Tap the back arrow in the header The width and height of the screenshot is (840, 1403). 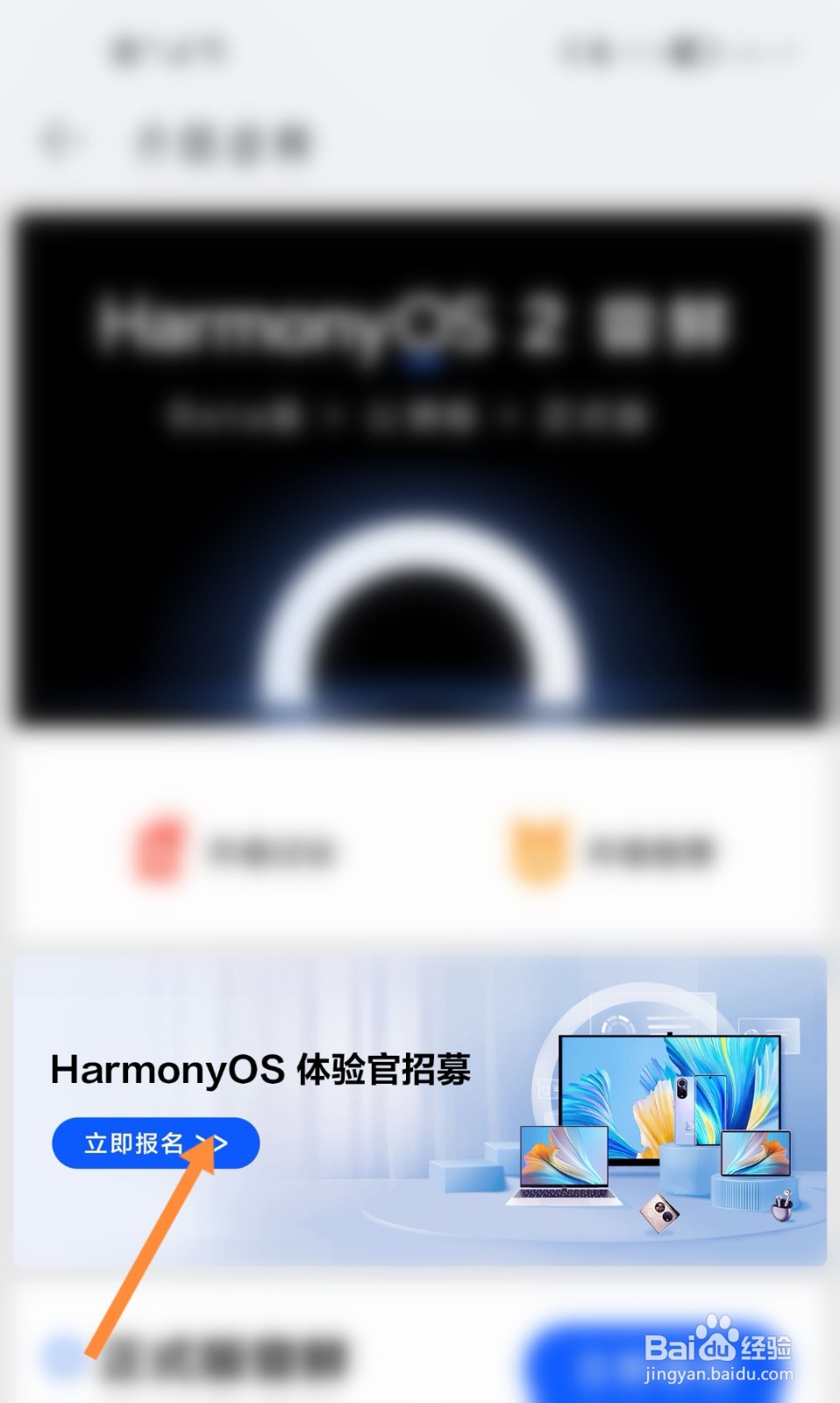pos(60,136)
